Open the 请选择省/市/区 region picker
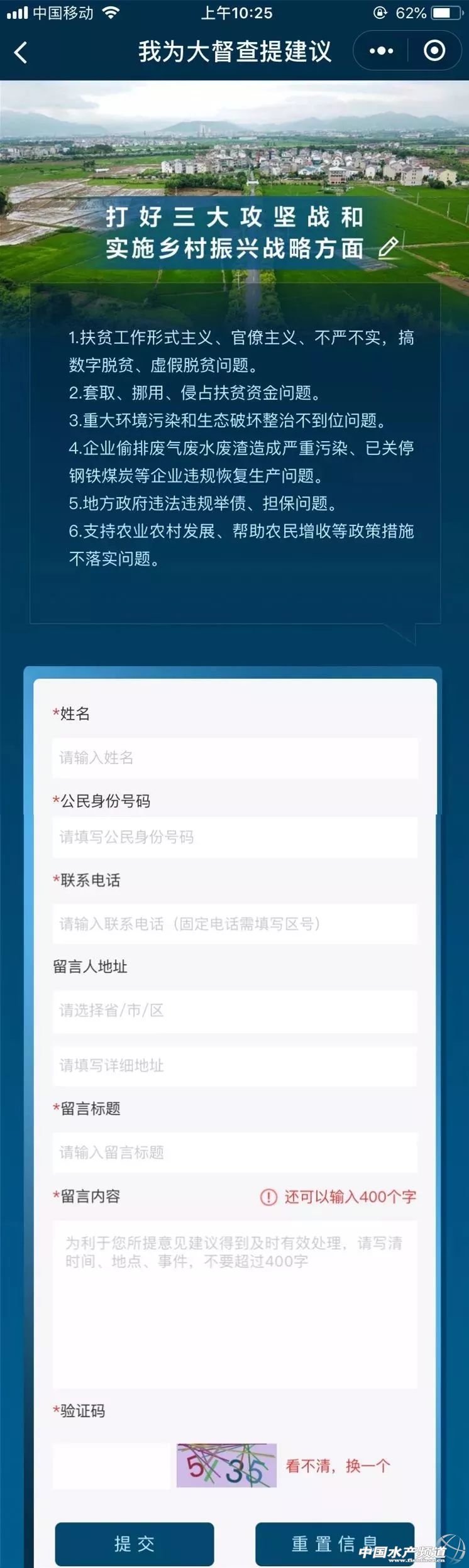Screen dimensions: 469x1568 234,1011
